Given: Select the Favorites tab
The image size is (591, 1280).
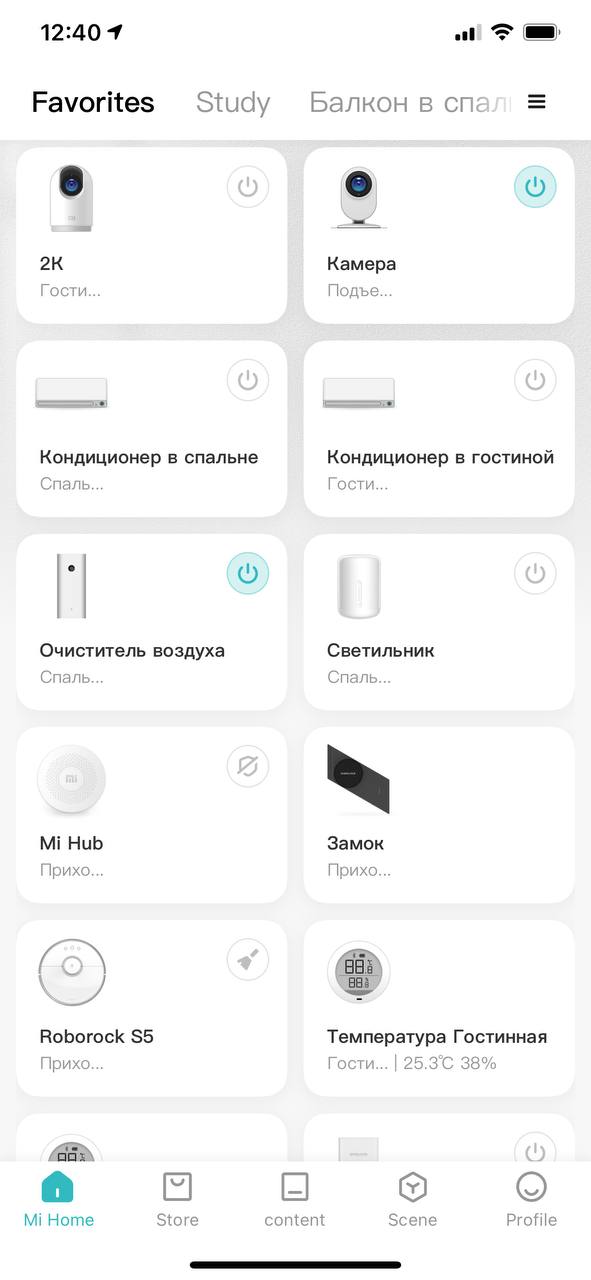Looking at the screenshot, I should click(x=93, y=102).
